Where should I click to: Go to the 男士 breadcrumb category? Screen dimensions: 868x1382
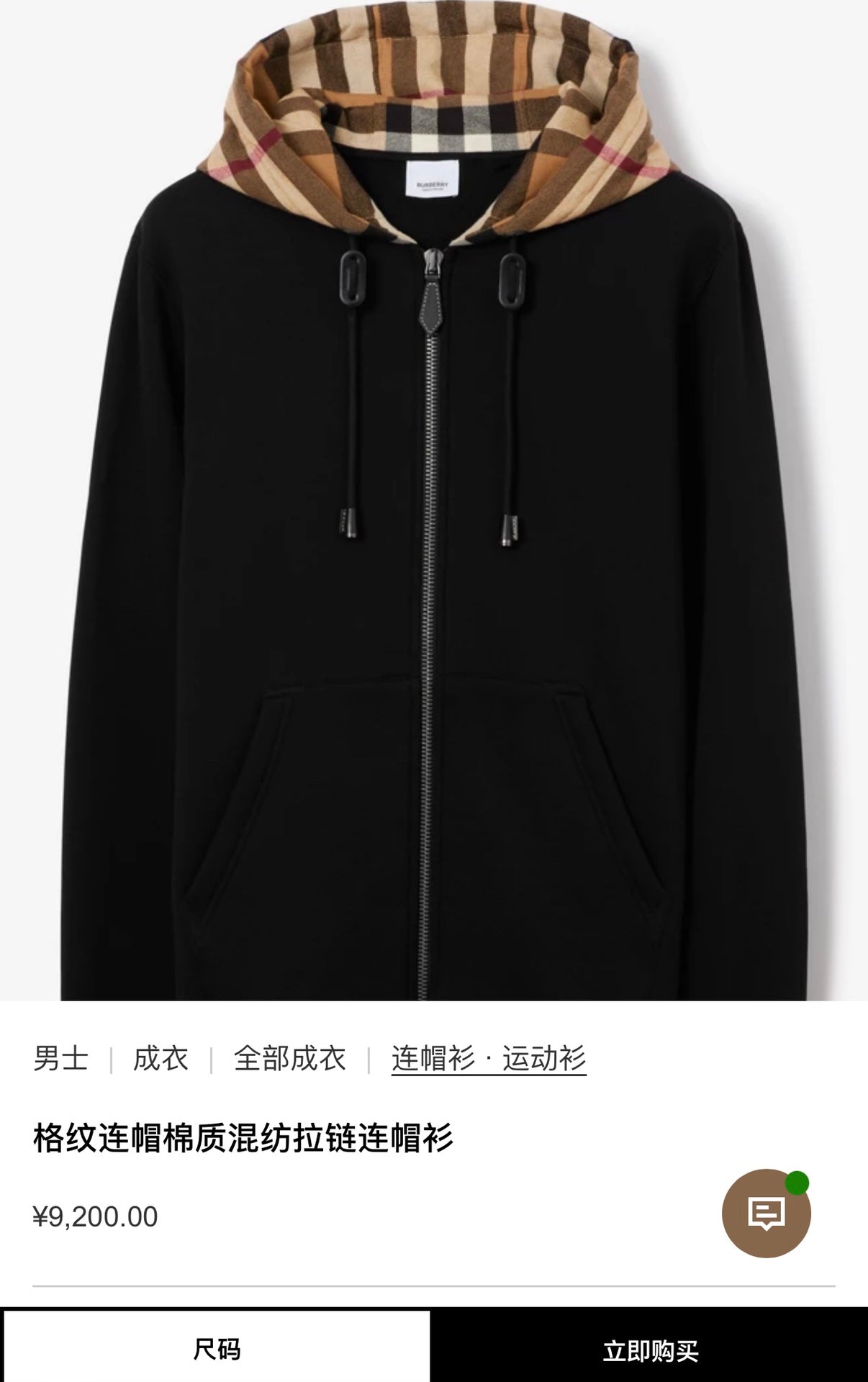click(60, 1059)
